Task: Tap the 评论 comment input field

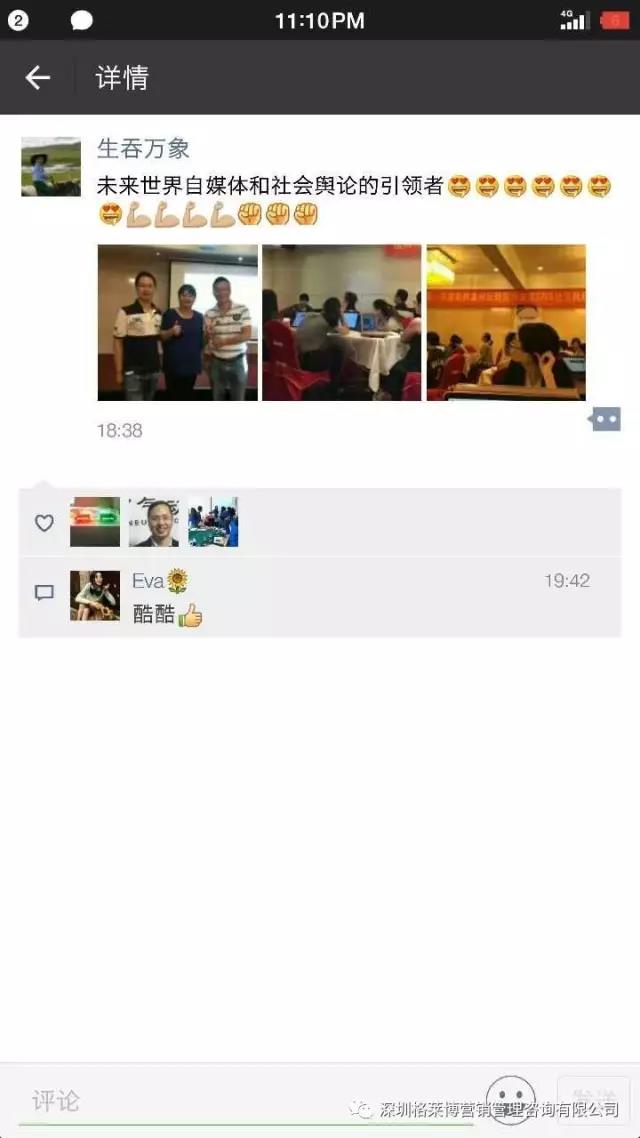Action: 240,1102
